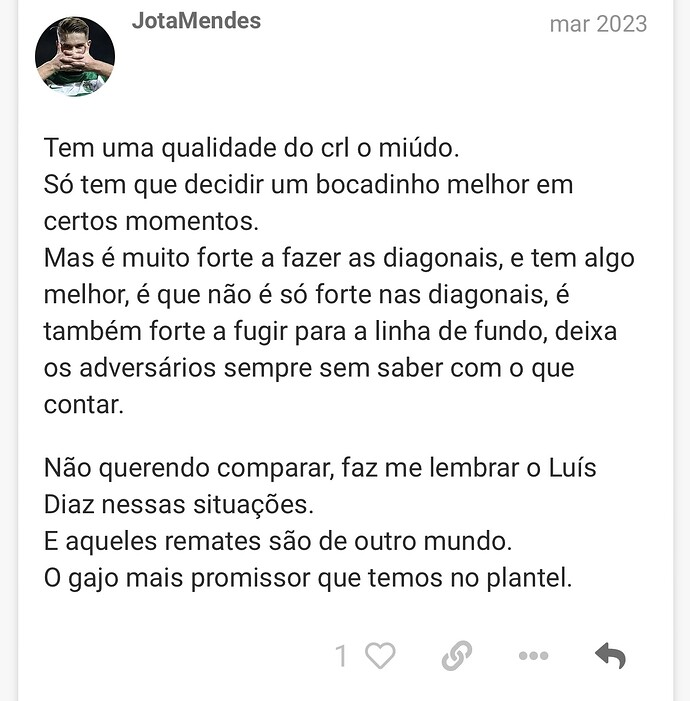The width and height of the screenshot is (690, 701).
Task: Open the mar 2023 post date
Action: (598, 24)
